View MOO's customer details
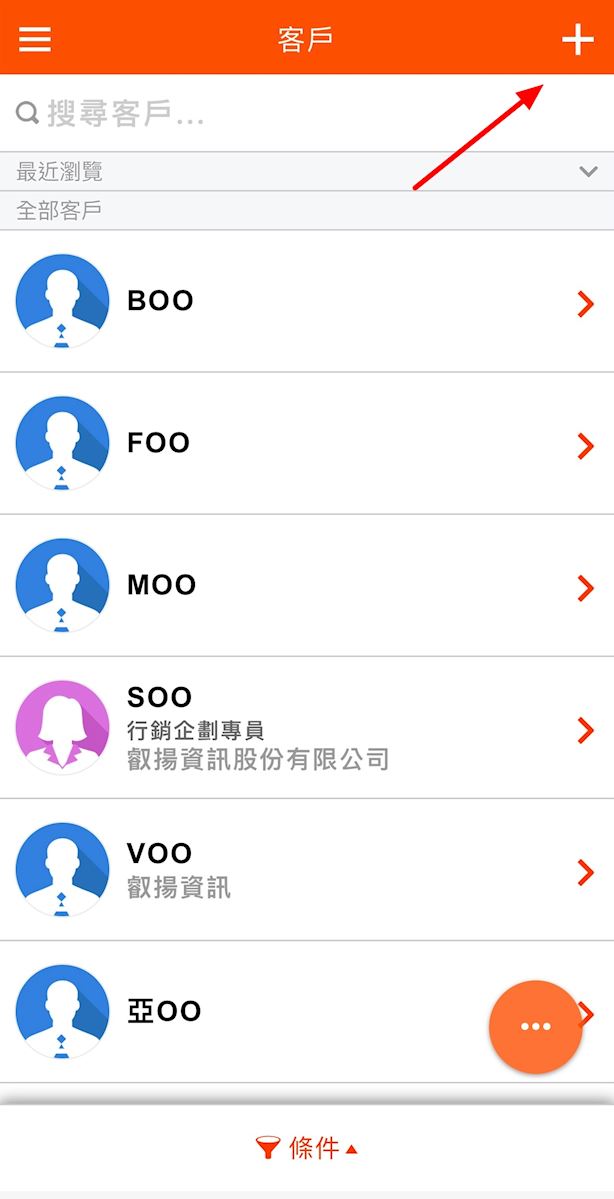 (300, 585)
